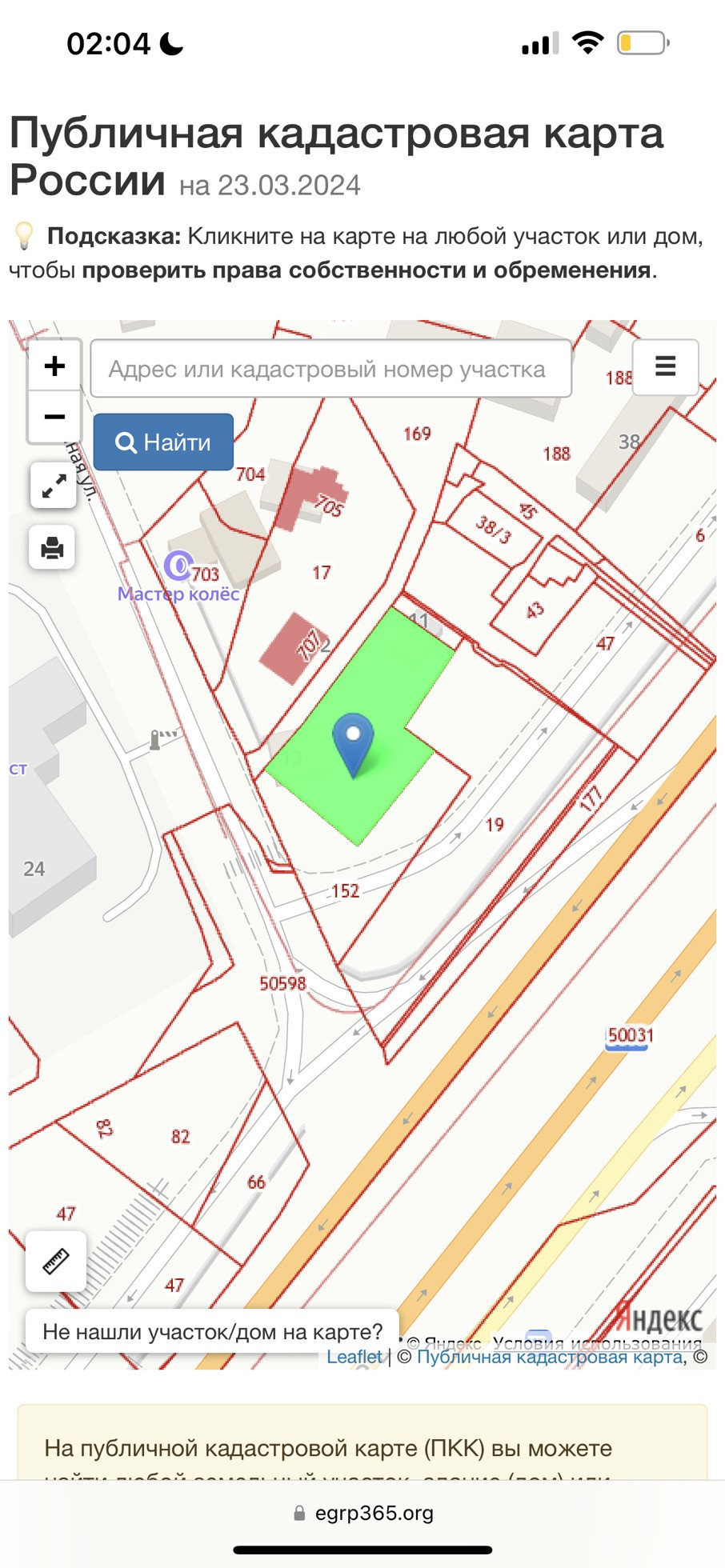Open the ruler measurement tool
The width and height of the screenshot is (725, 1568).
(x=56, y=1261)
